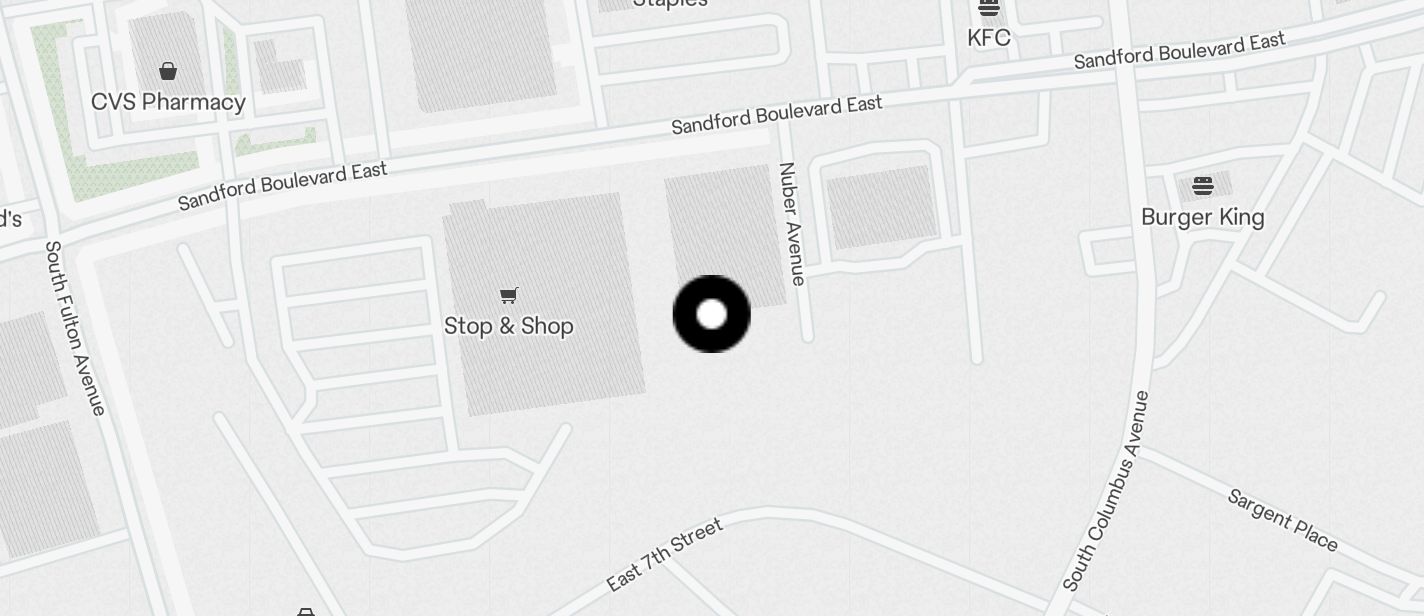Open the Burger King map marker
Screen dimensions: 1424x616
coord(1203,187)
